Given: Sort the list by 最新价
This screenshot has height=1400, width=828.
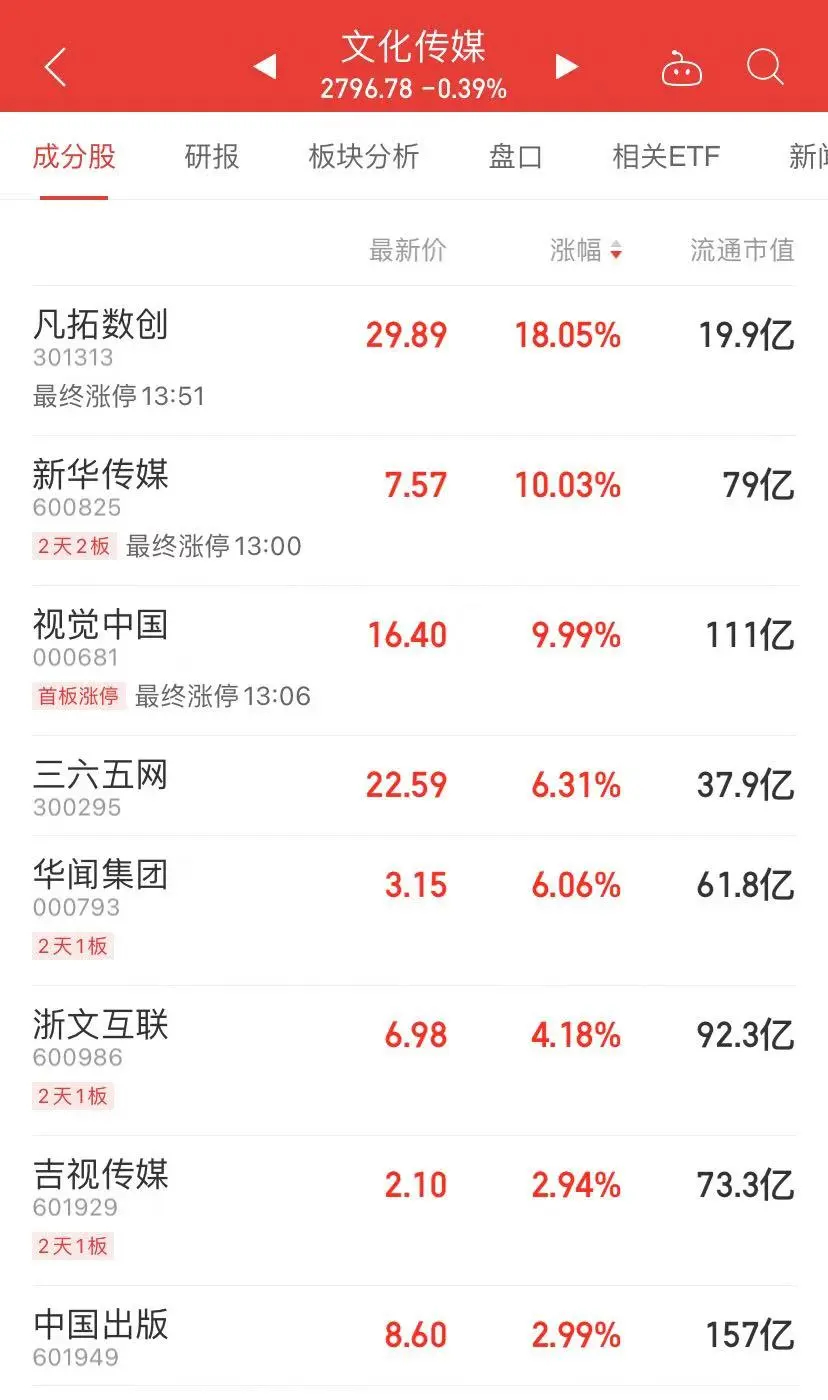Looking at the screenshot, I should pyautogui.click(x=408, y=250).
